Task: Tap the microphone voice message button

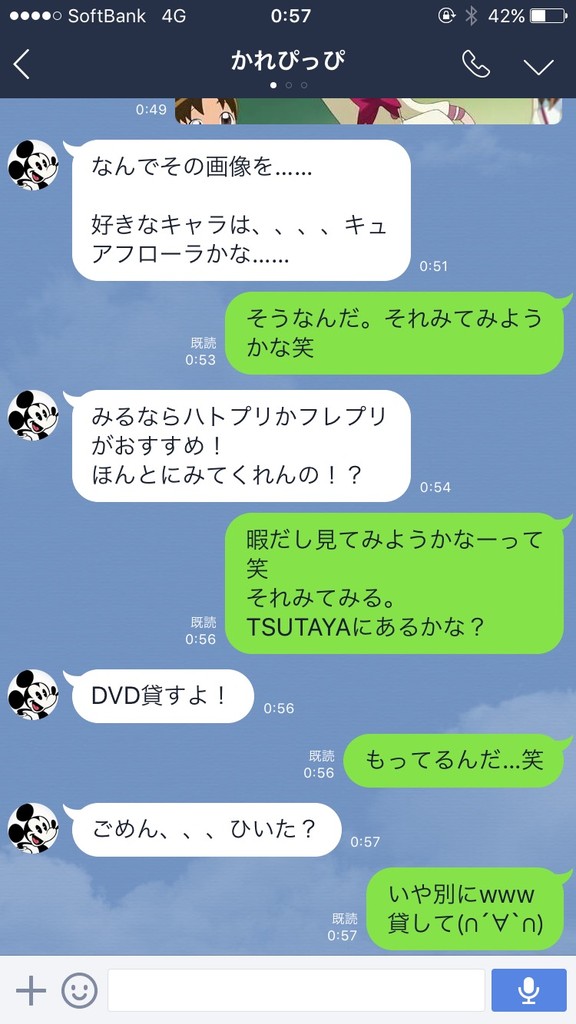Action: pyautogui.click(x=529, y=991)
